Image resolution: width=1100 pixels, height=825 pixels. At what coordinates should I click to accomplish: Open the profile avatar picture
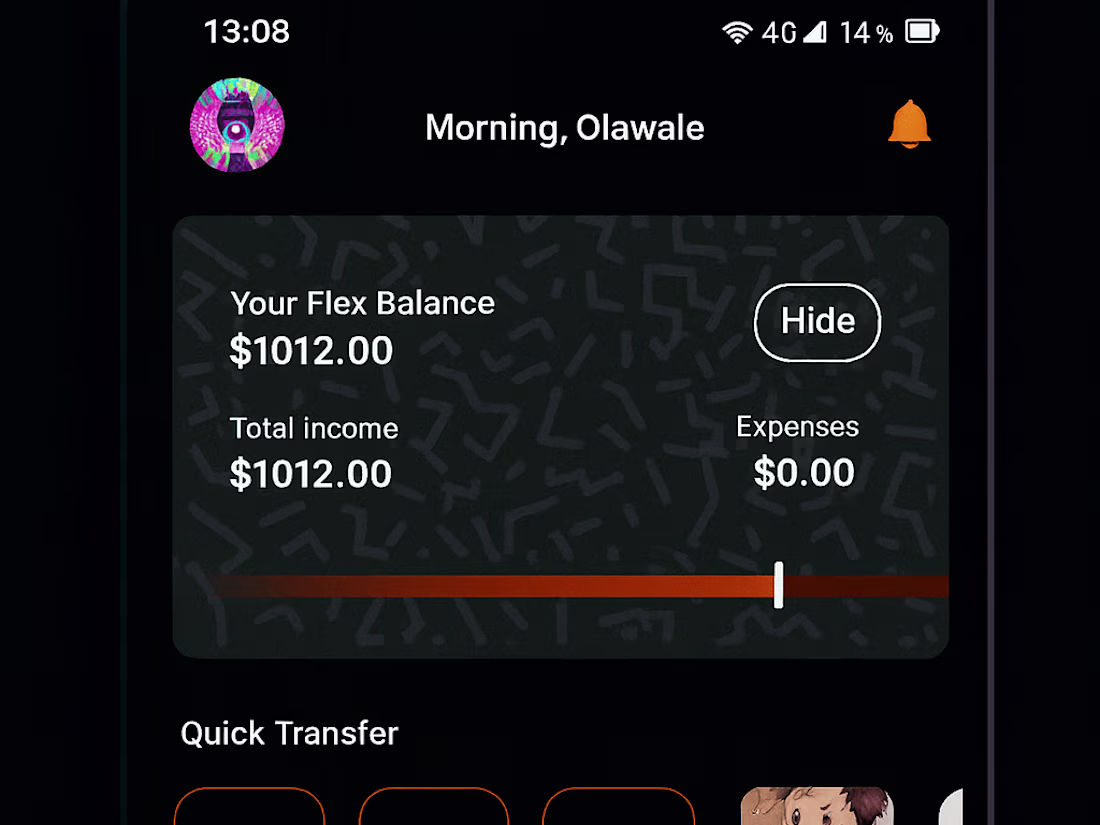coord(237,126)
